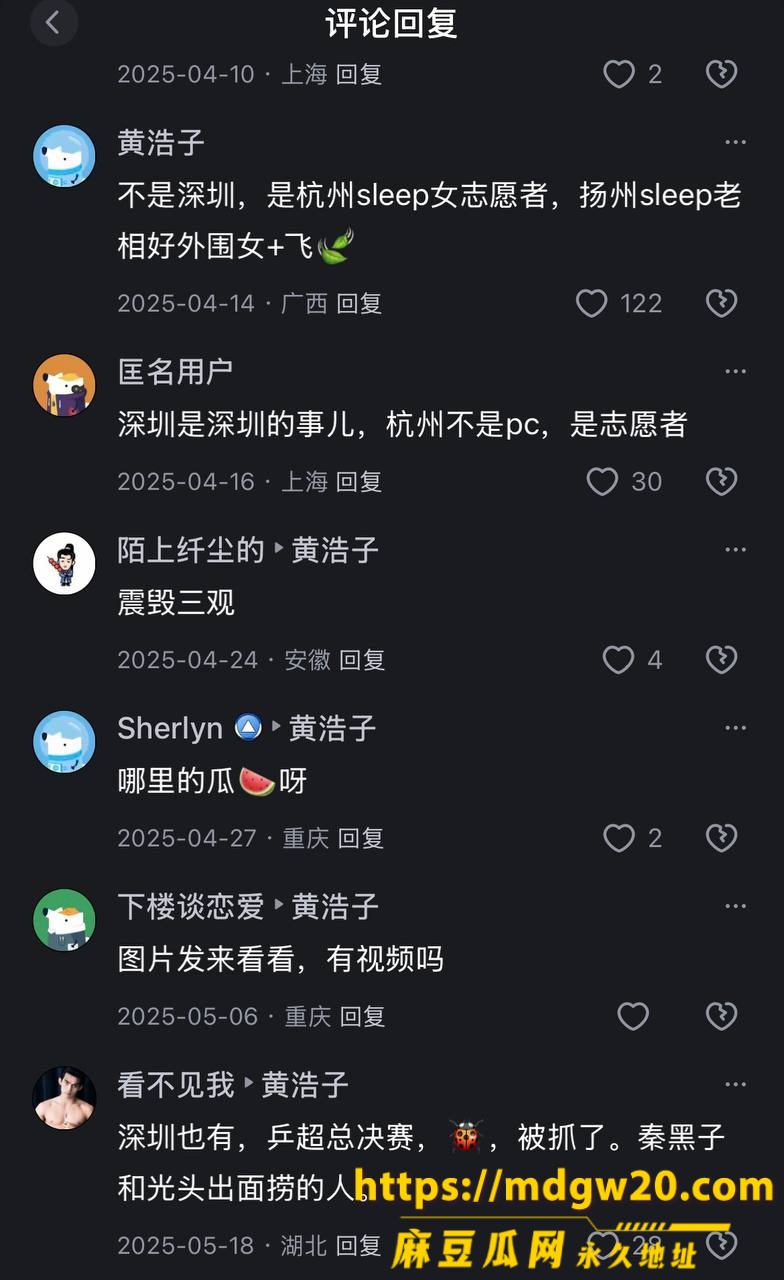Open more options for Sherlyn's comment
This screenshot has width=784, height=1280.
(x=736, y=728)
